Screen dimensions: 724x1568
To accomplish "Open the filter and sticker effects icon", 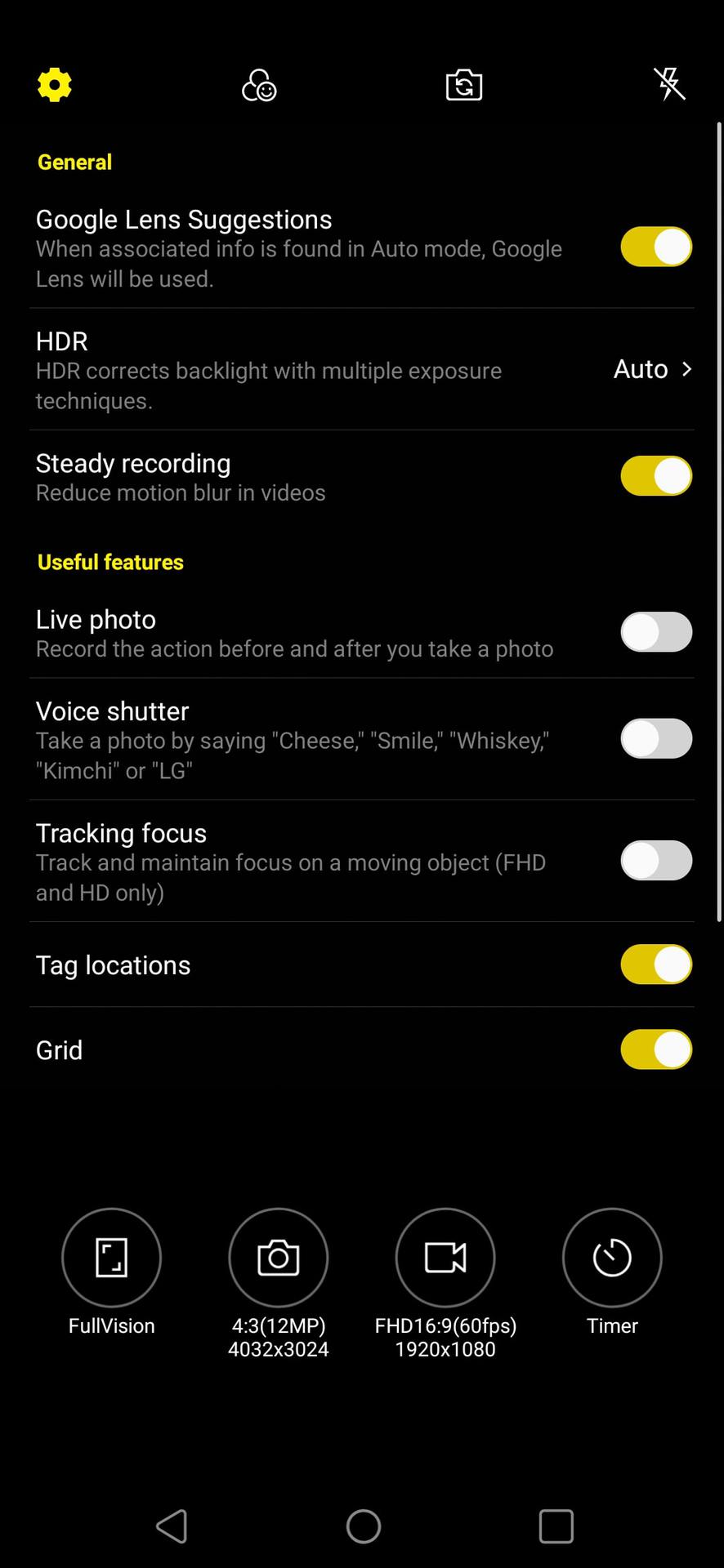I will pos(259,85).
